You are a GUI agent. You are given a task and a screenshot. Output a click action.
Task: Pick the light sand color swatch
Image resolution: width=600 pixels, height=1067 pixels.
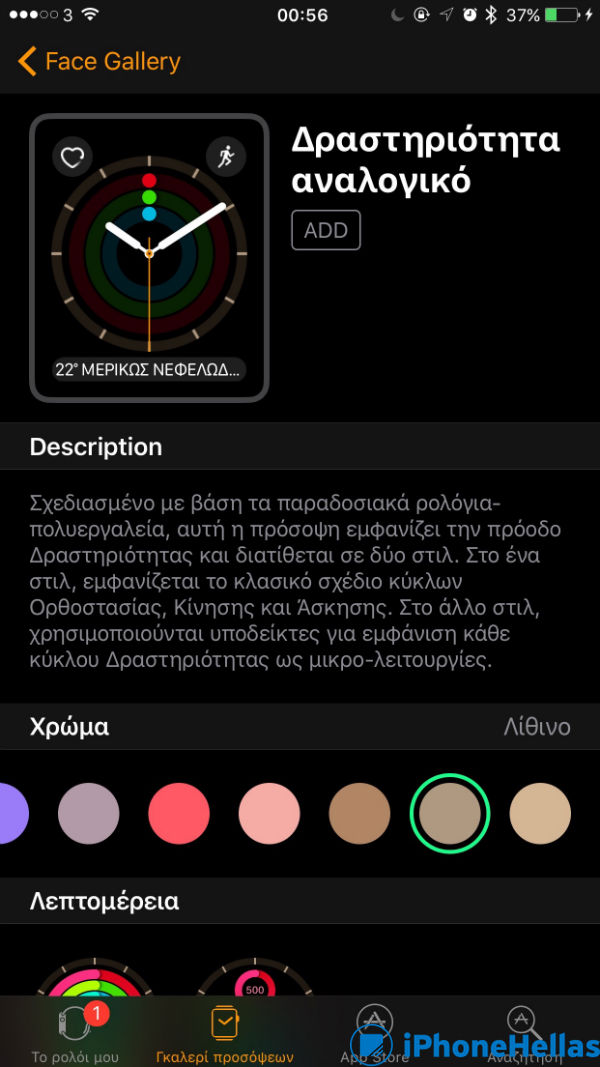coord(540,814)
